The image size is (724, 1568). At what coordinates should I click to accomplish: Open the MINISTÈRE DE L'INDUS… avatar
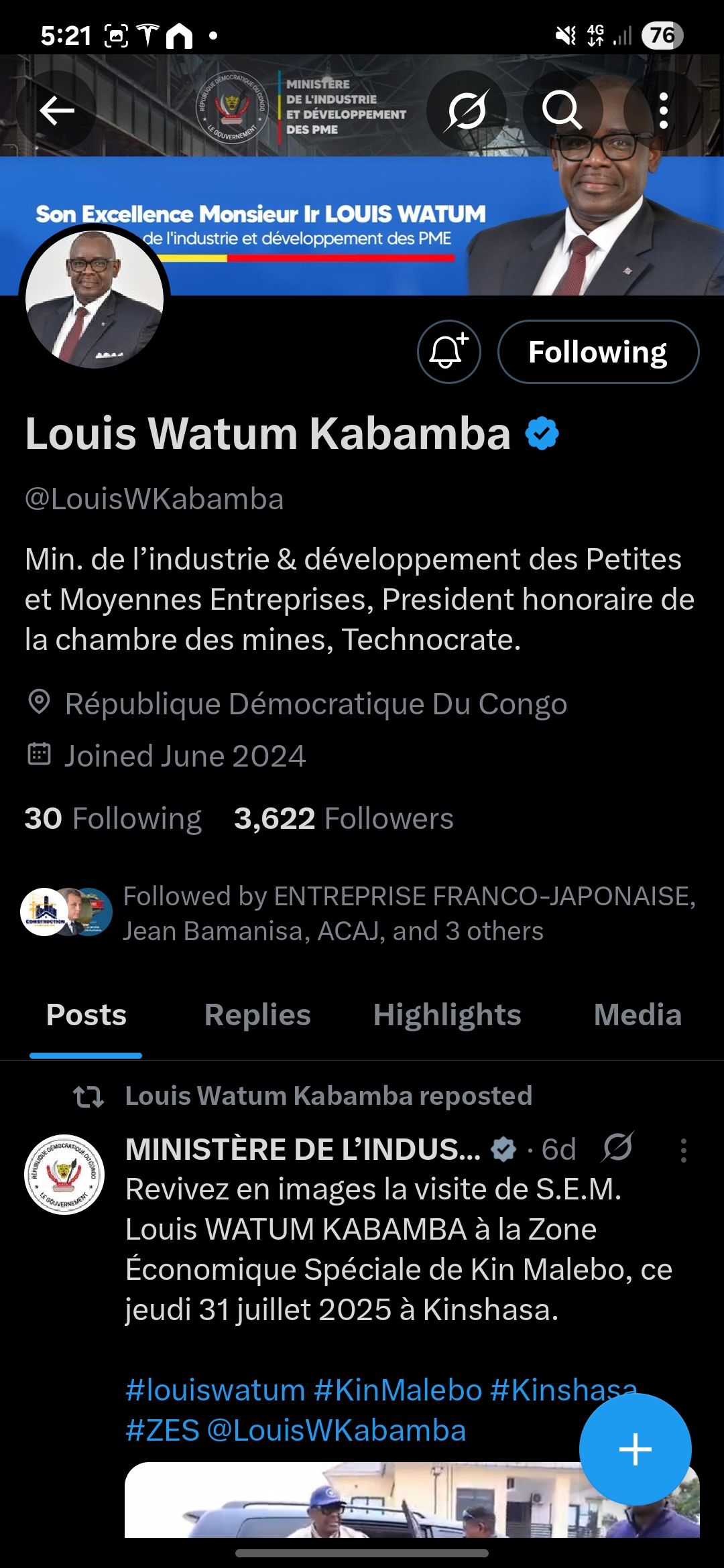(64, 1175)
